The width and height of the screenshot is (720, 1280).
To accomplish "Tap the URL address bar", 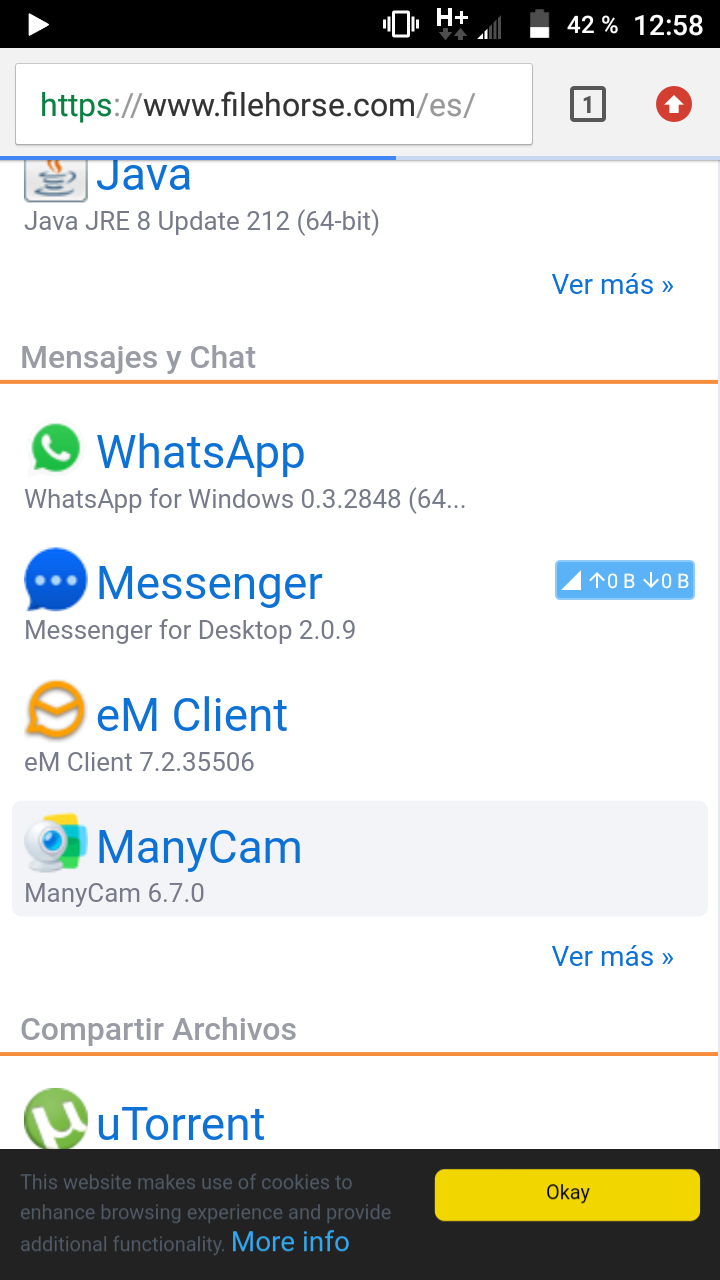I will [x=273, y=105].
